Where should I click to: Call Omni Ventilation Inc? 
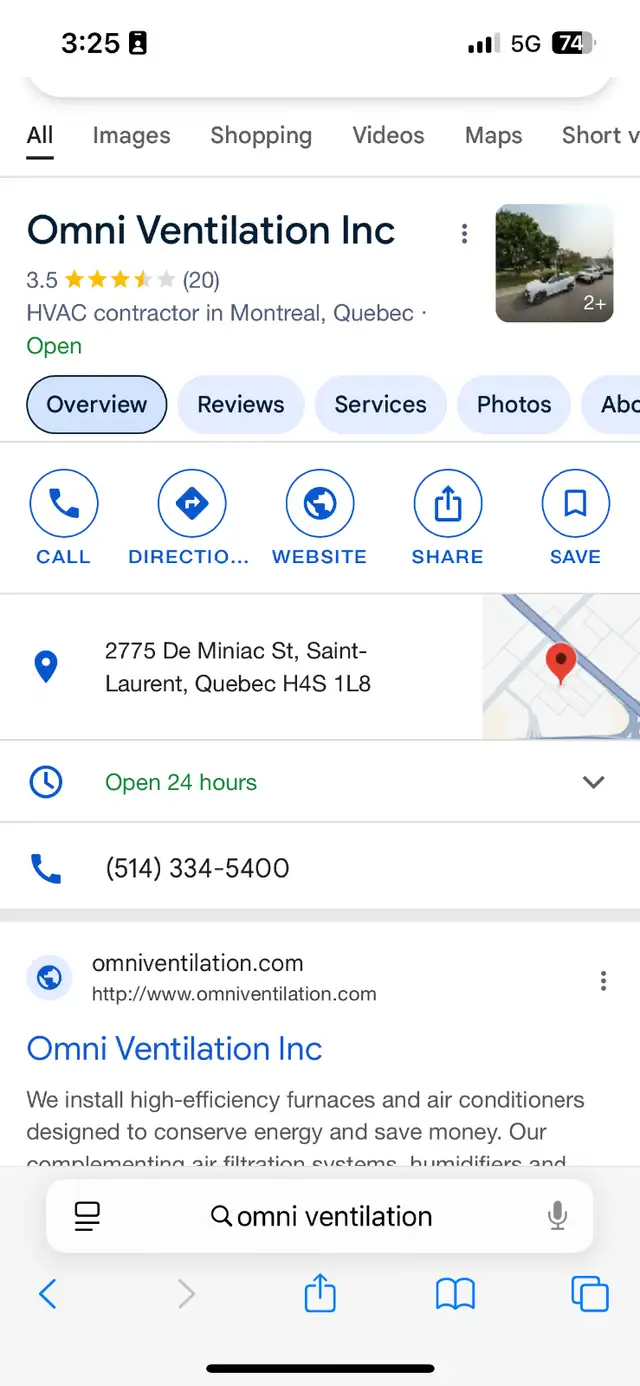64,520
